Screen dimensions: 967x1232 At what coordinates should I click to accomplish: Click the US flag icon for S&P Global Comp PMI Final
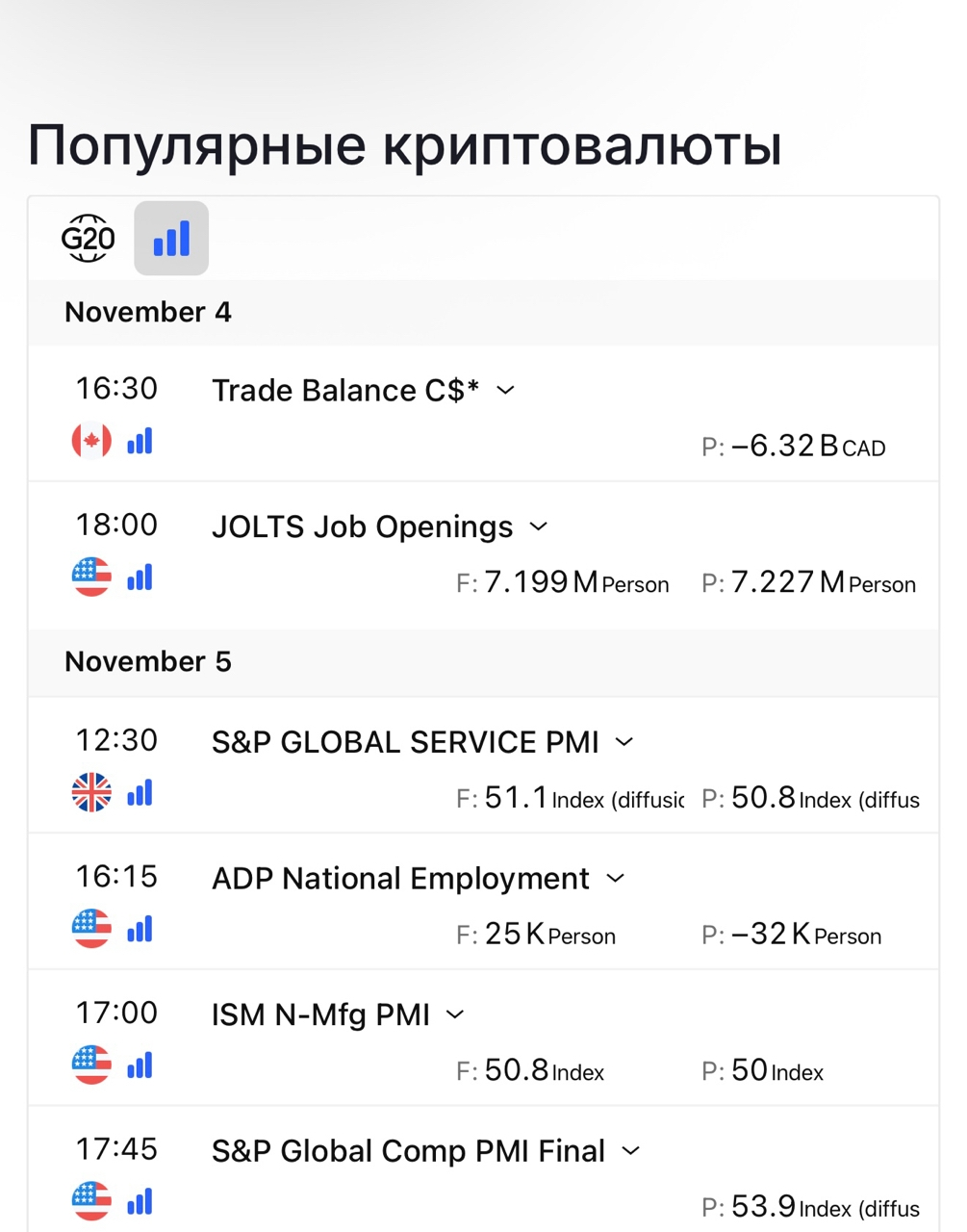tap(90, 1202)
